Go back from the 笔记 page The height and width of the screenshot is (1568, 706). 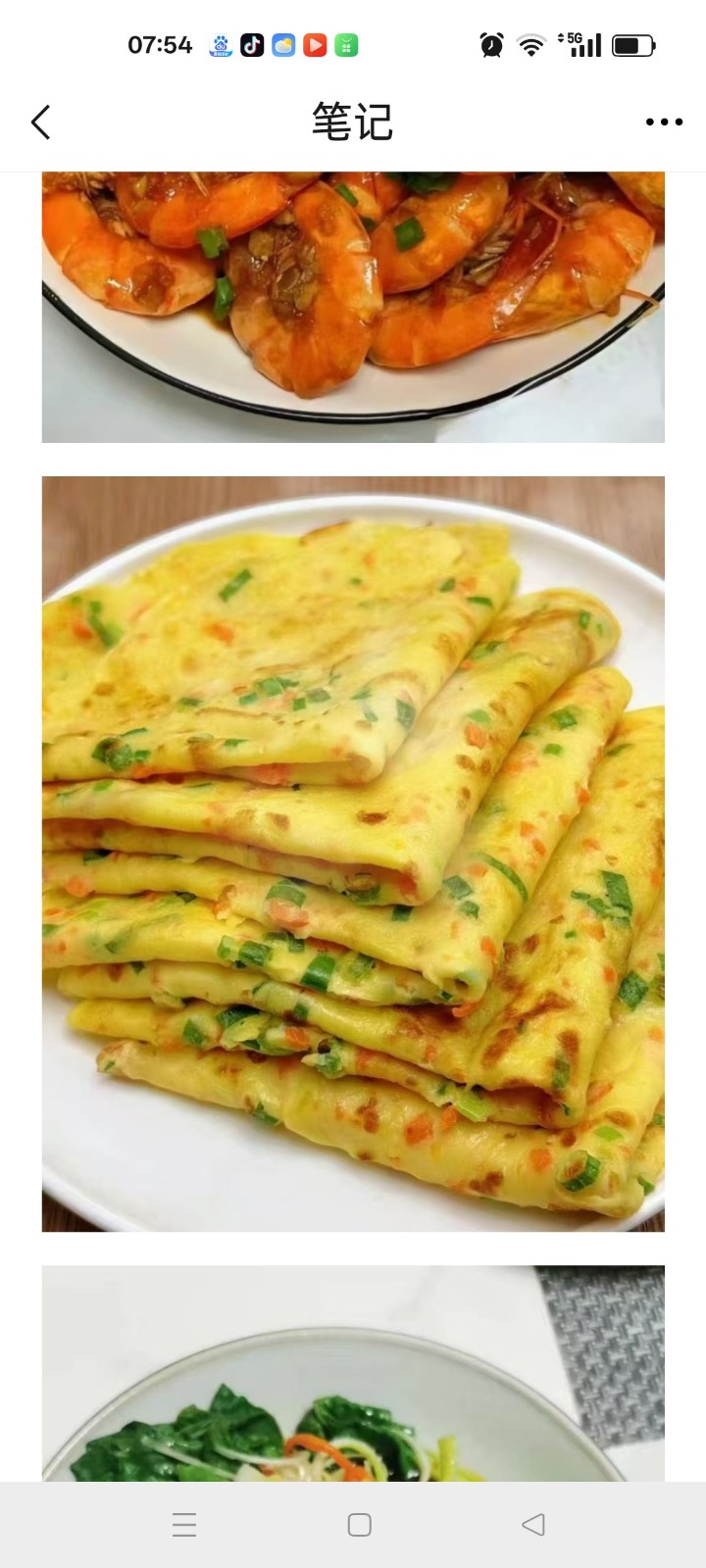[x=40, y=122]
